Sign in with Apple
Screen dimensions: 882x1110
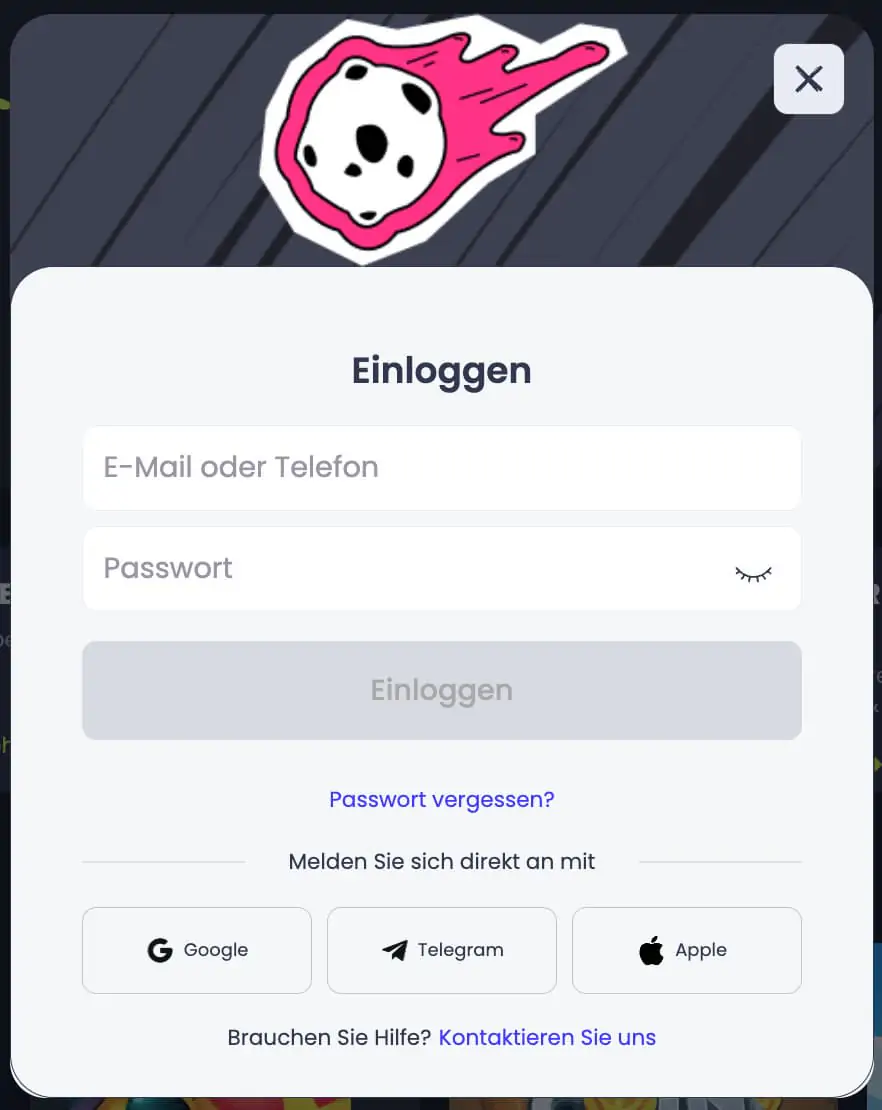tap(686, 950)
